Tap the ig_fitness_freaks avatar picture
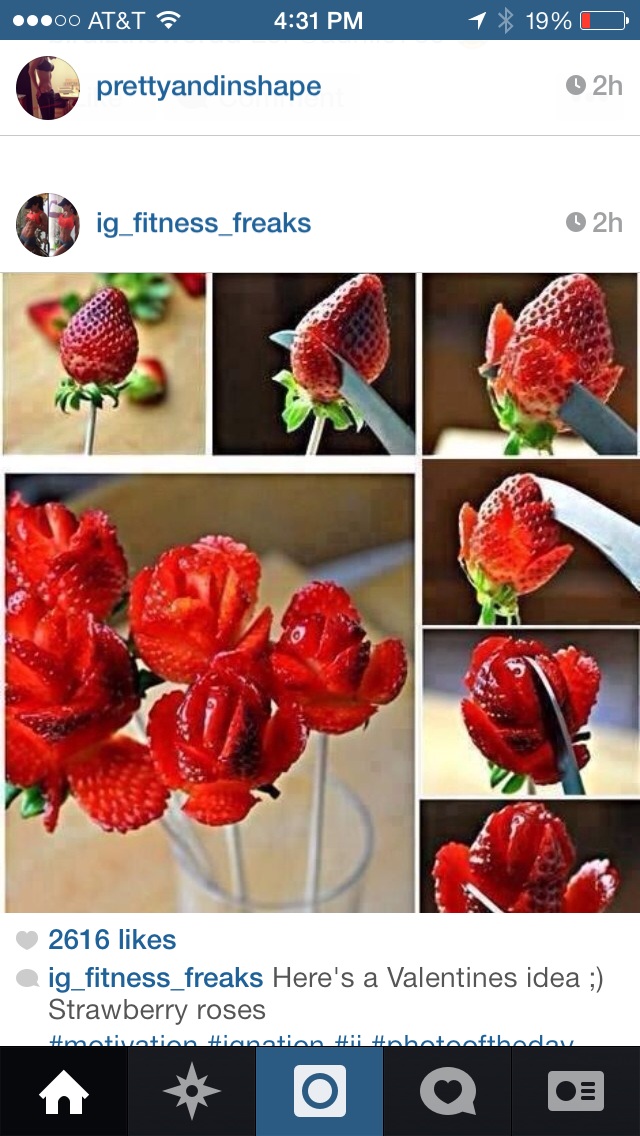This screenshot has height=1136, width=640. click(47, 224)
